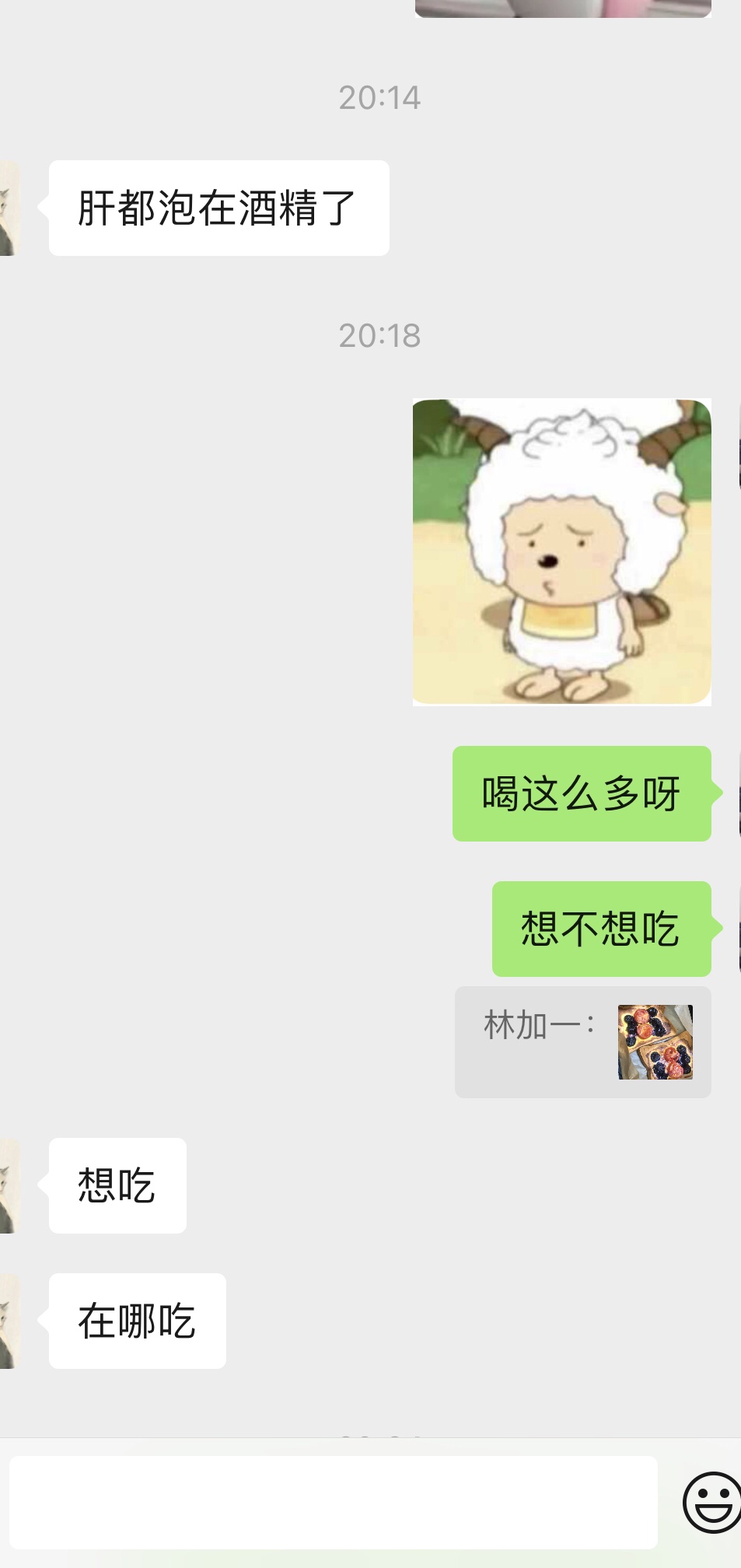Screen dimensions: 741x1568
Task: Open the emoji picker
Action: click(x=711, y=1502)
